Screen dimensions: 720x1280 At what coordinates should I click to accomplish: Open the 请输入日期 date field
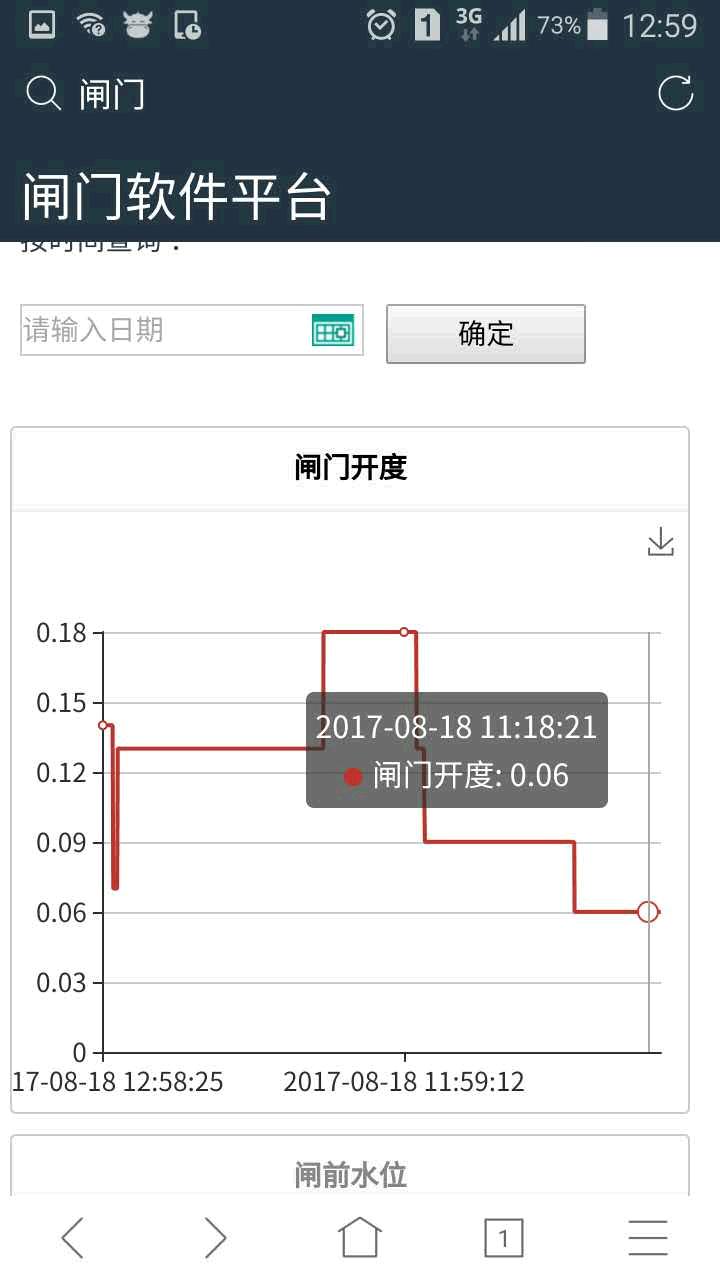click(x=191, y=330)
